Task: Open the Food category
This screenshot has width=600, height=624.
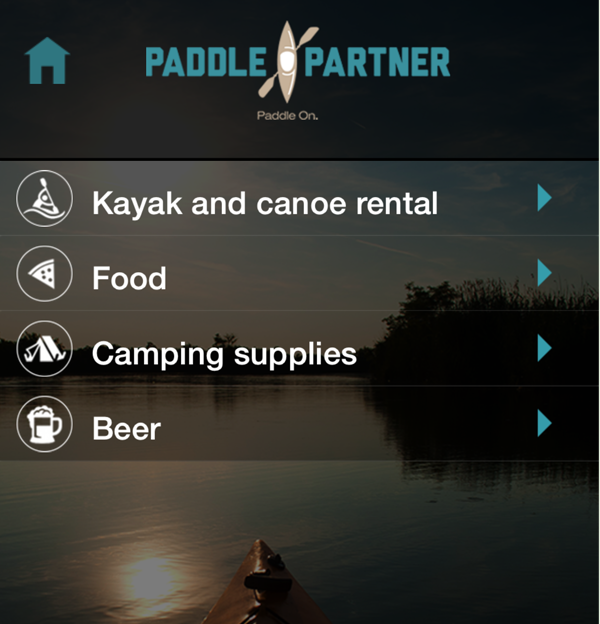Action: (130, 278)
